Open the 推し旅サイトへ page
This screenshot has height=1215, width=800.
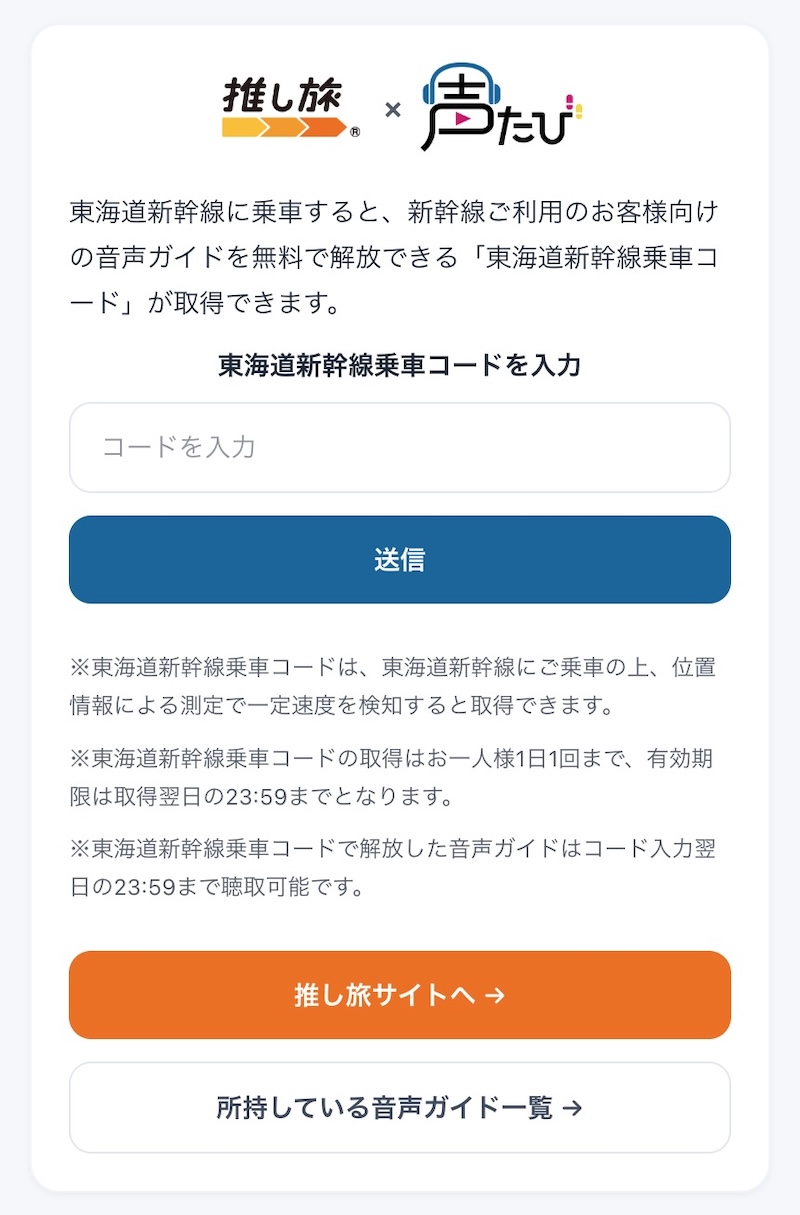click(x=399, y=994)
